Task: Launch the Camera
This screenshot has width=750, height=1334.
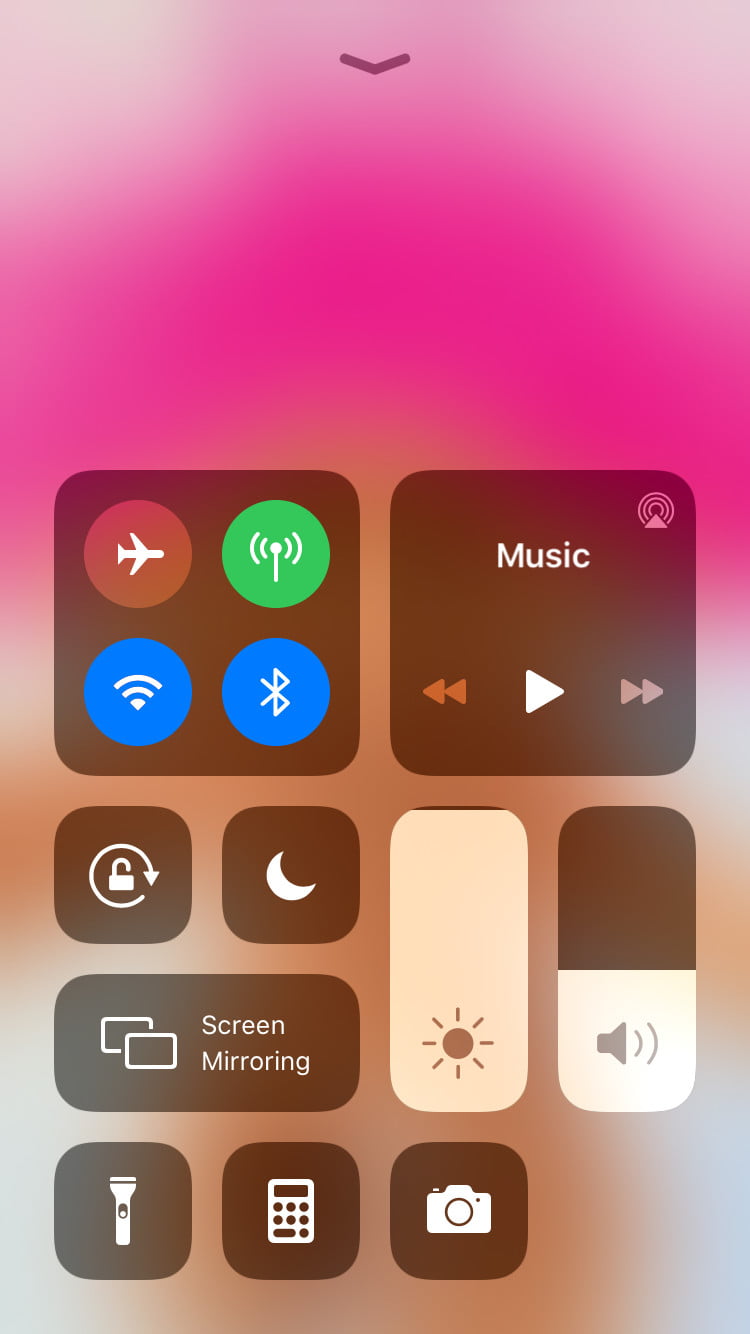Action: 459,1211
